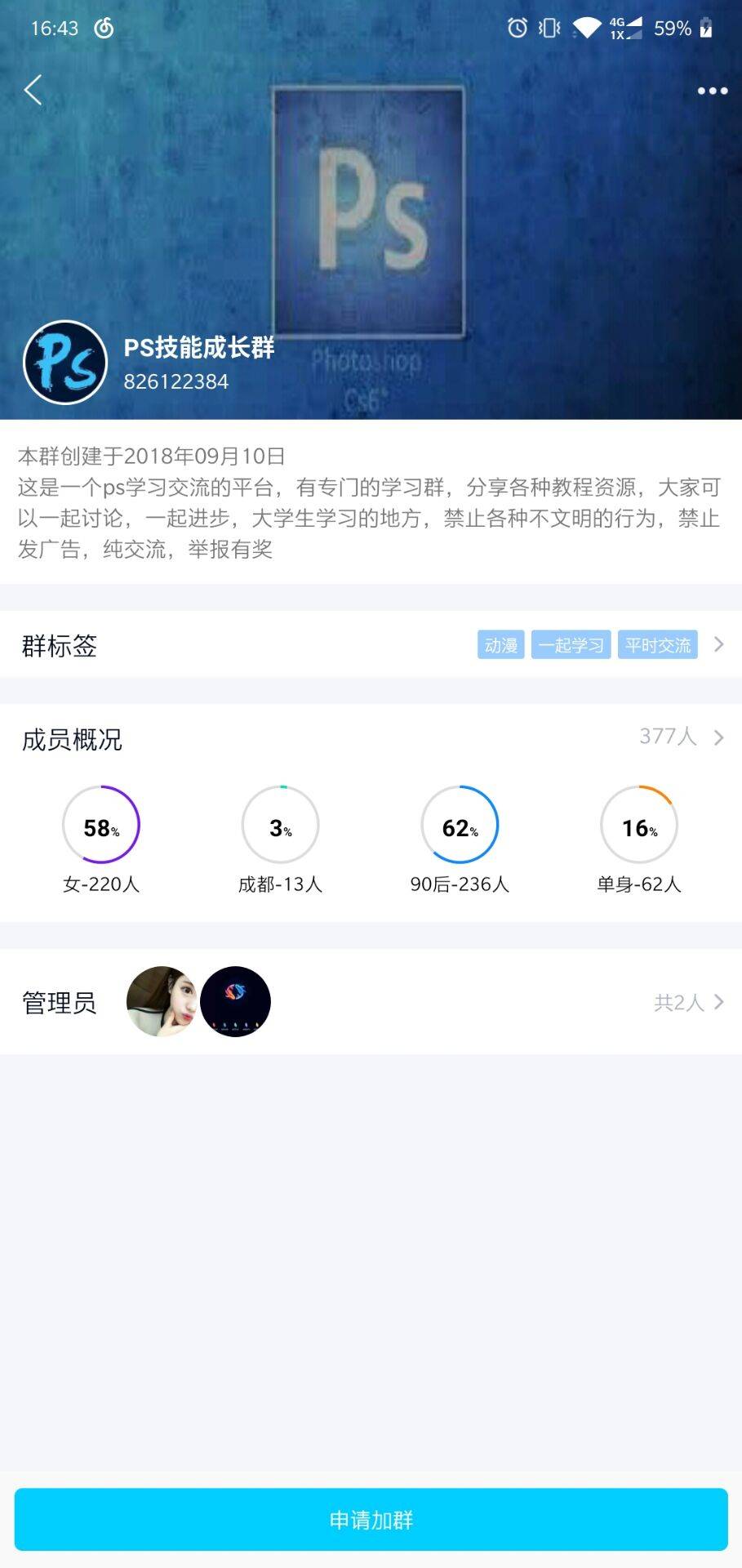Open the 群标签 section label
Viewport: 742px width, 1568px height.
pos(58,646)
